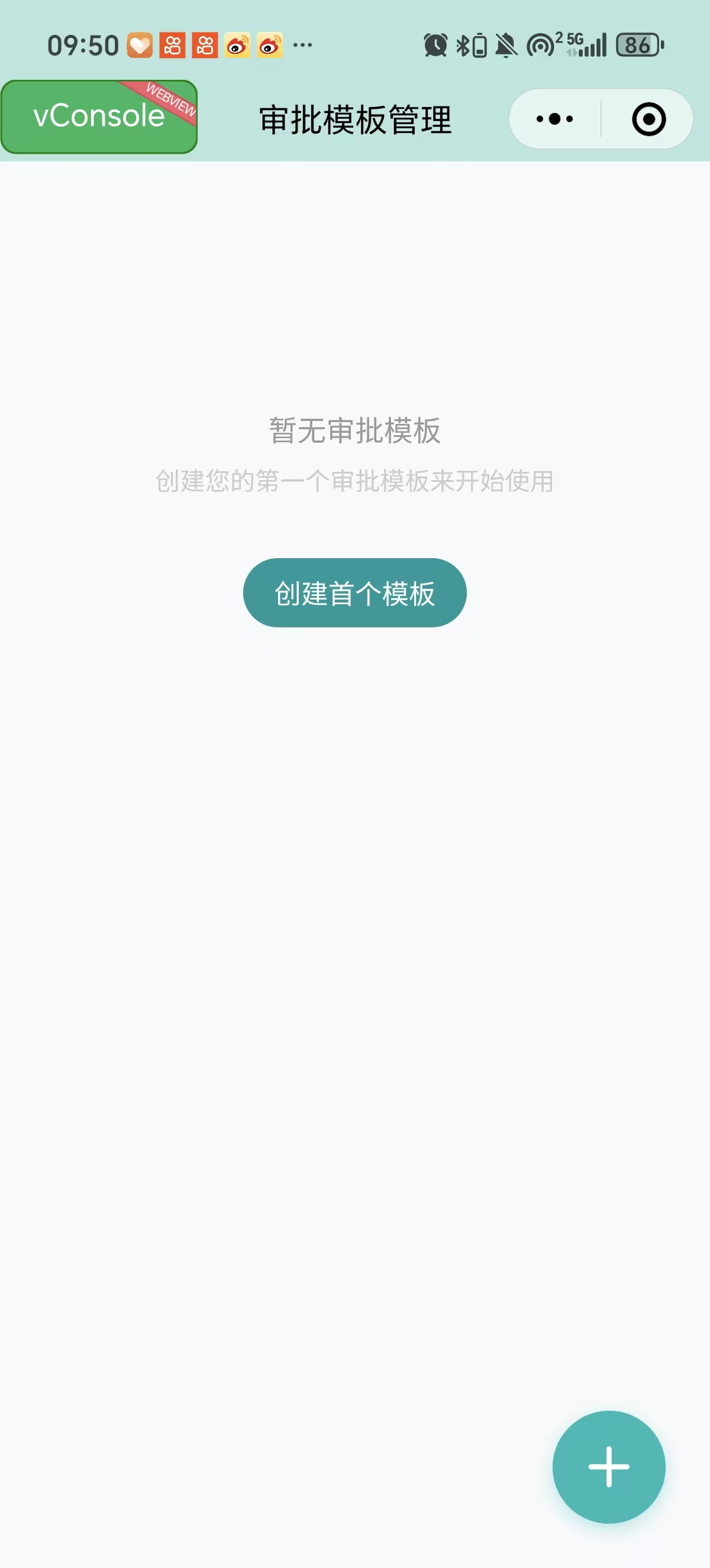Viewport: 710px width, 1568px height.
Task: Toggle the muted notifications bell icon
Action: click(505, 44)
